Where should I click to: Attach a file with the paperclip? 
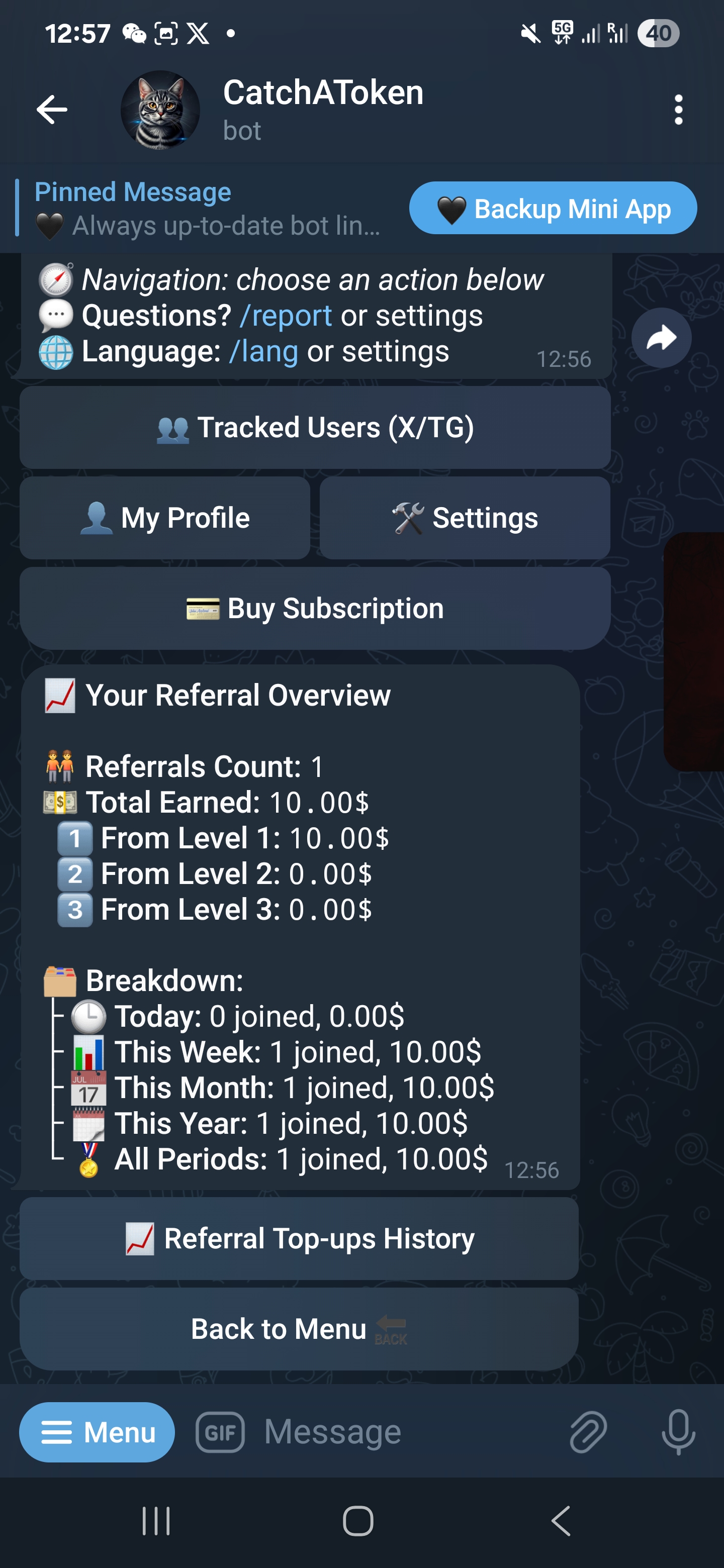(588, 1432)
